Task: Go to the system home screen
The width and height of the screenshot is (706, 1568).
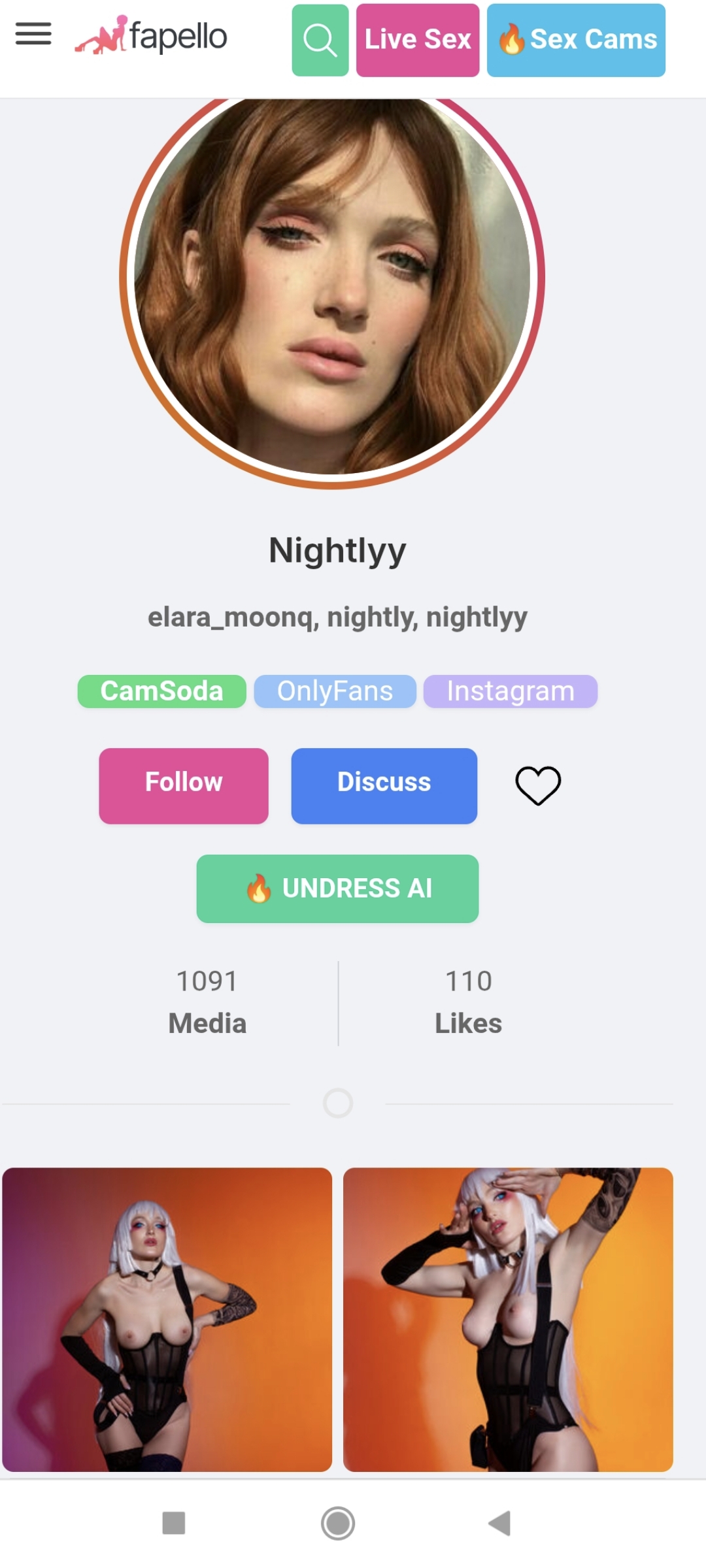Action: pos(337,1523)
